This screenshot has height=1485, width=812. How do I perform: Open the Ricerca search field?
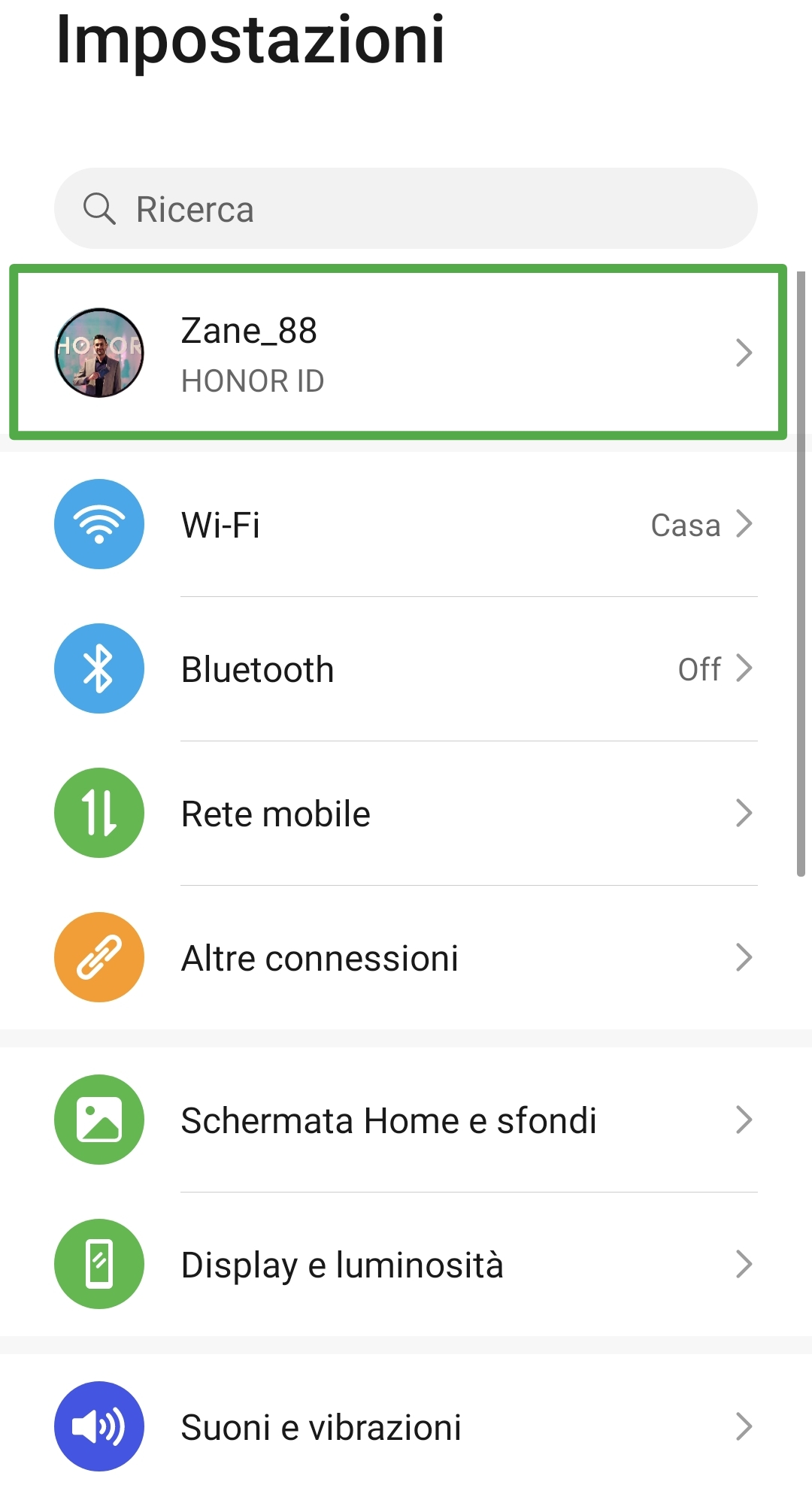point(406,209)
